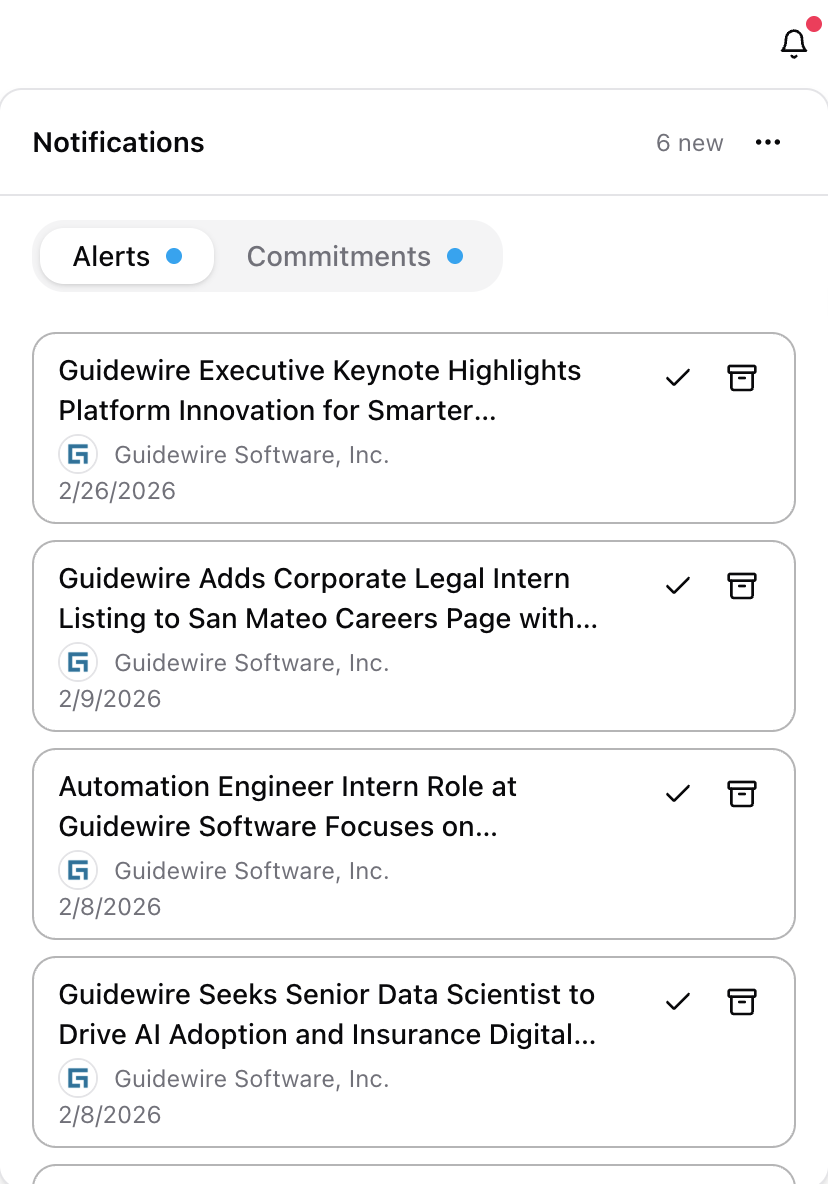Click the Guidewire logo on the Senior Data Scientist card
828x1184 pixels.
click(78, 1078)
